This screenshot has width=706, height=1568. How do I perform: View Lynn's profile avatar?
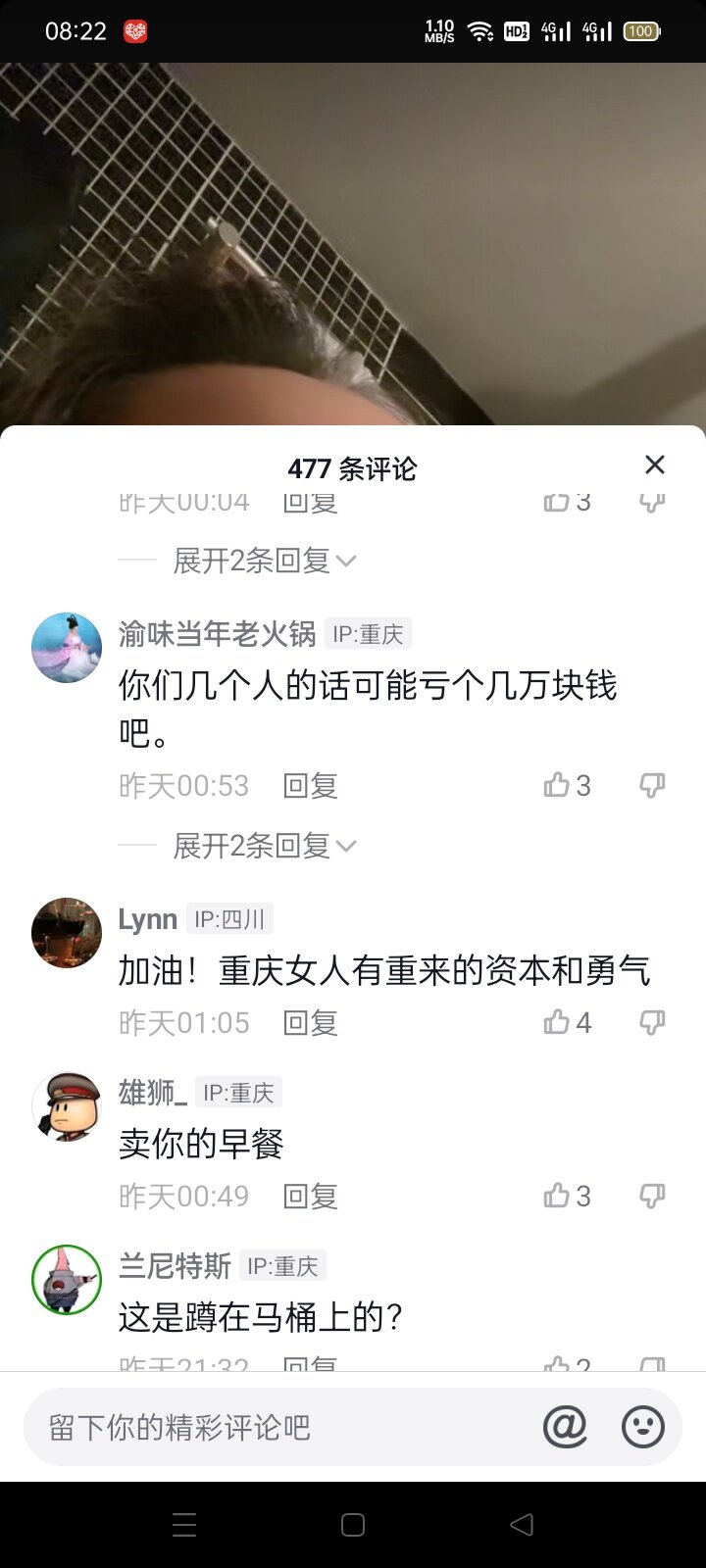[67, 932]
